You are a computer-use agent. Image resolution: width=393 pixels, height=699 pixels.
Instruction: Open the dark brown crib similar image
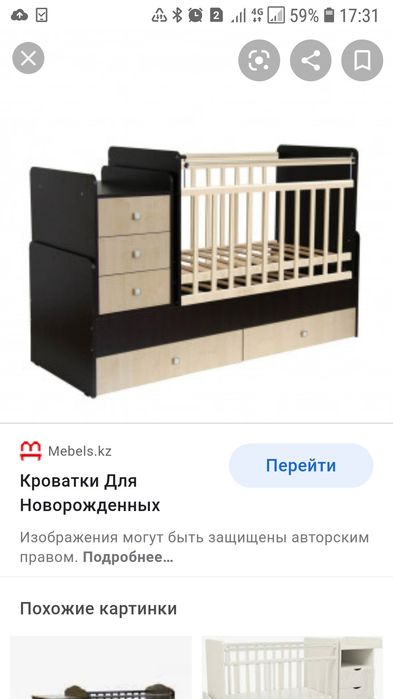pos(101,667)
